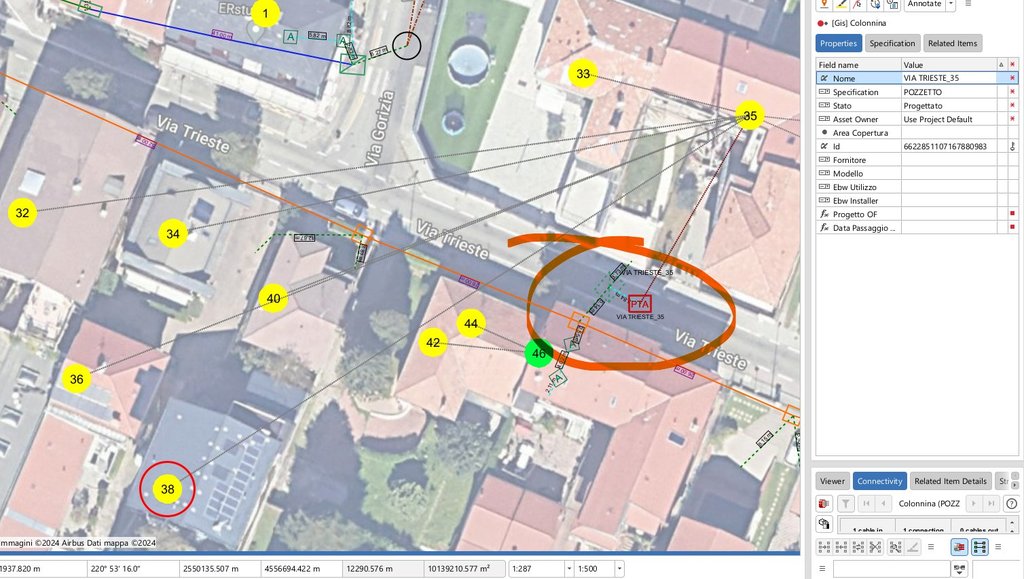
Task: Tap the connectivity filter funnel icon
Action: coord(846,504)
